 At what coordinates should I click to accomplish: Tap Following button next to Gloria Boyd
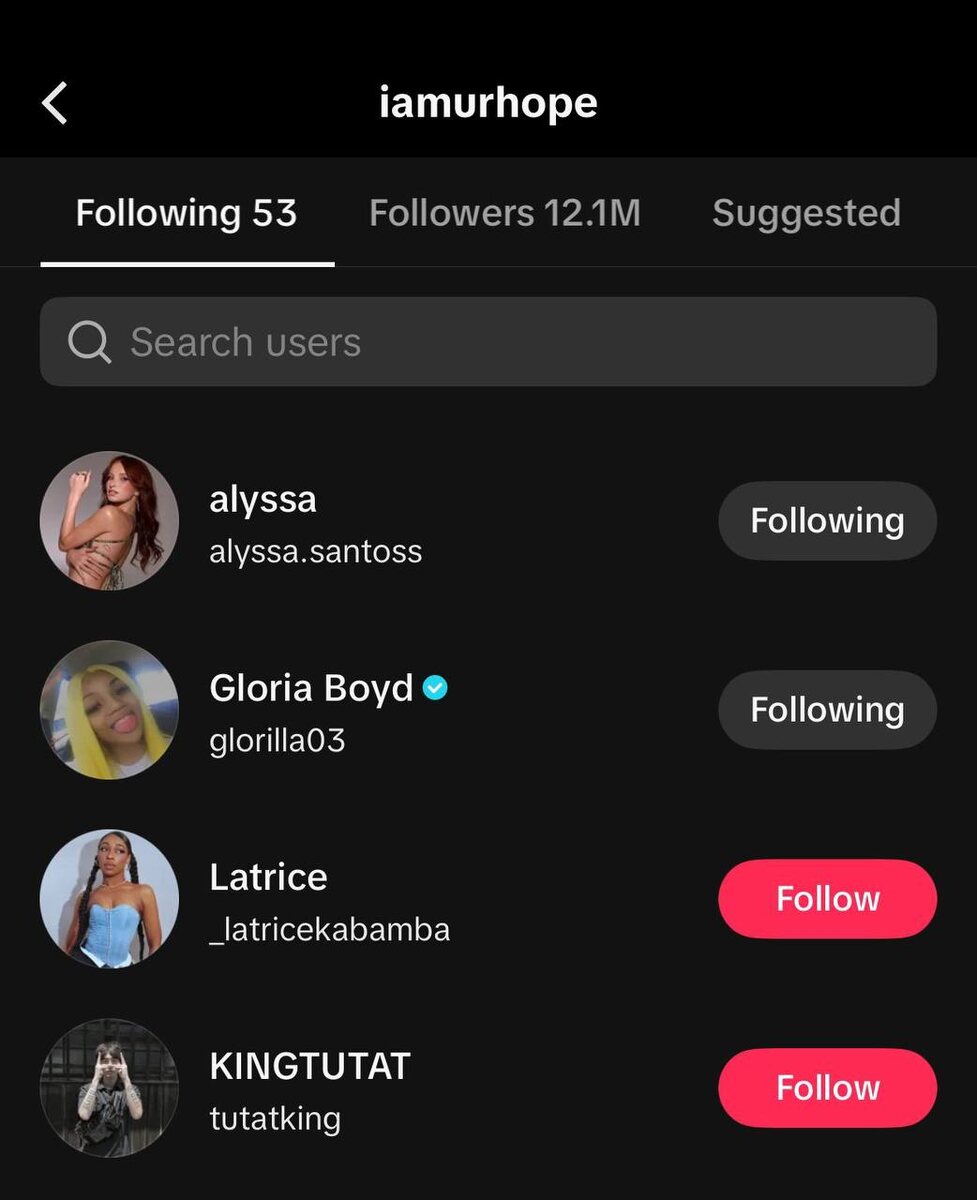point(827,709)
